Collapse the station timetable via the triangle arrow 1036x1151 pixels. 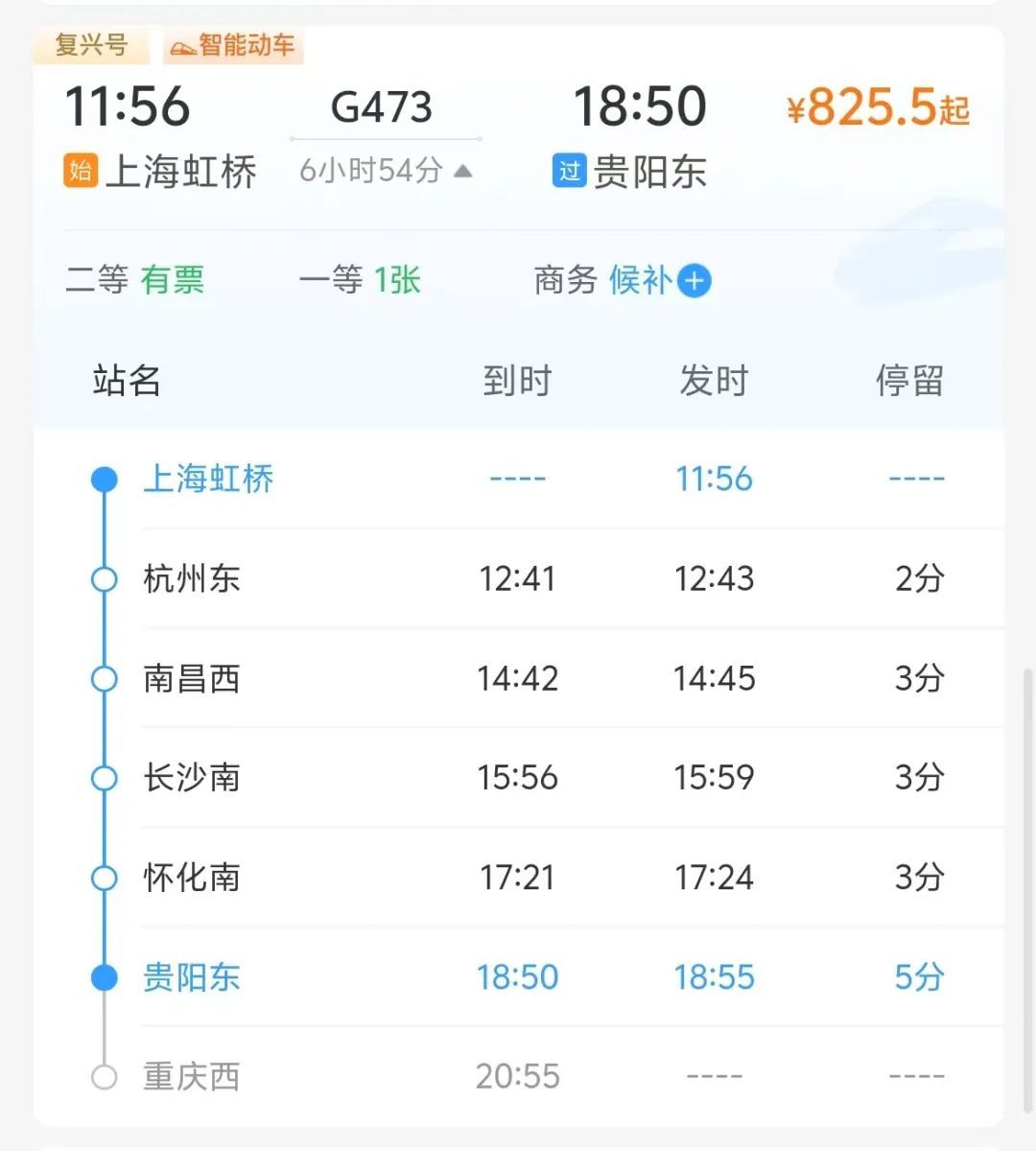coord(462,171)
